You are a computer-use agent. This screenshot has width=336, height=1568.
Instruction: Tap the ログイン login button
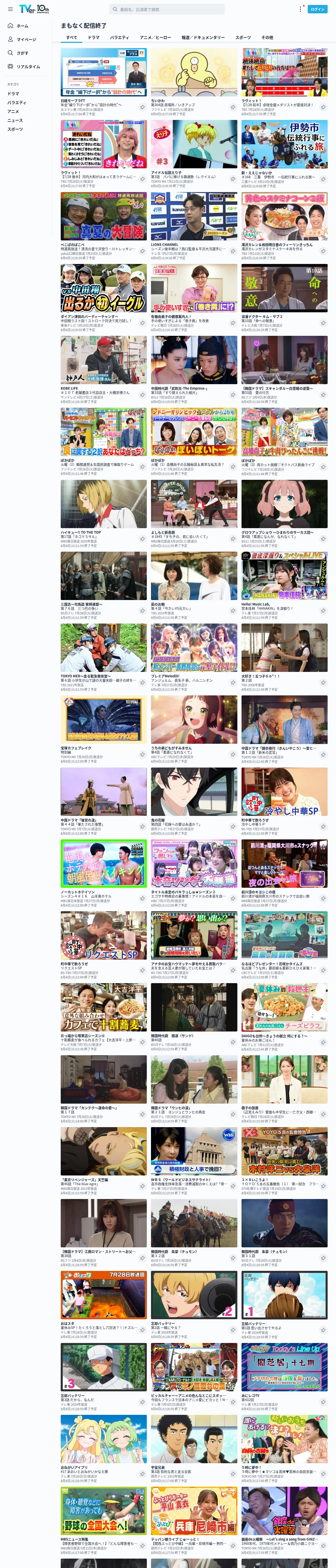318,9
